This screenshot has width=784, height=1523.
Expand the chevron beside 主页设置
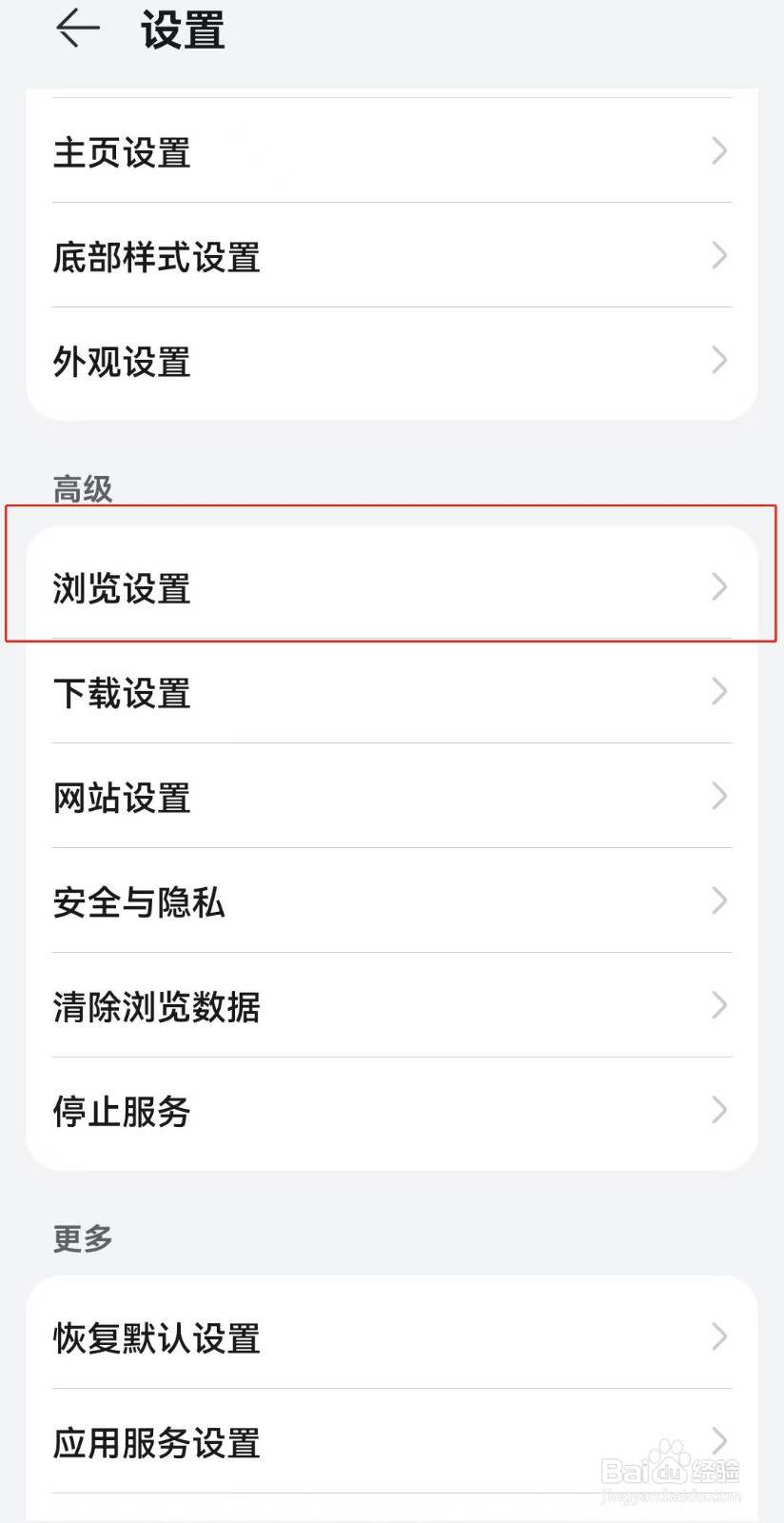[720, 150]
